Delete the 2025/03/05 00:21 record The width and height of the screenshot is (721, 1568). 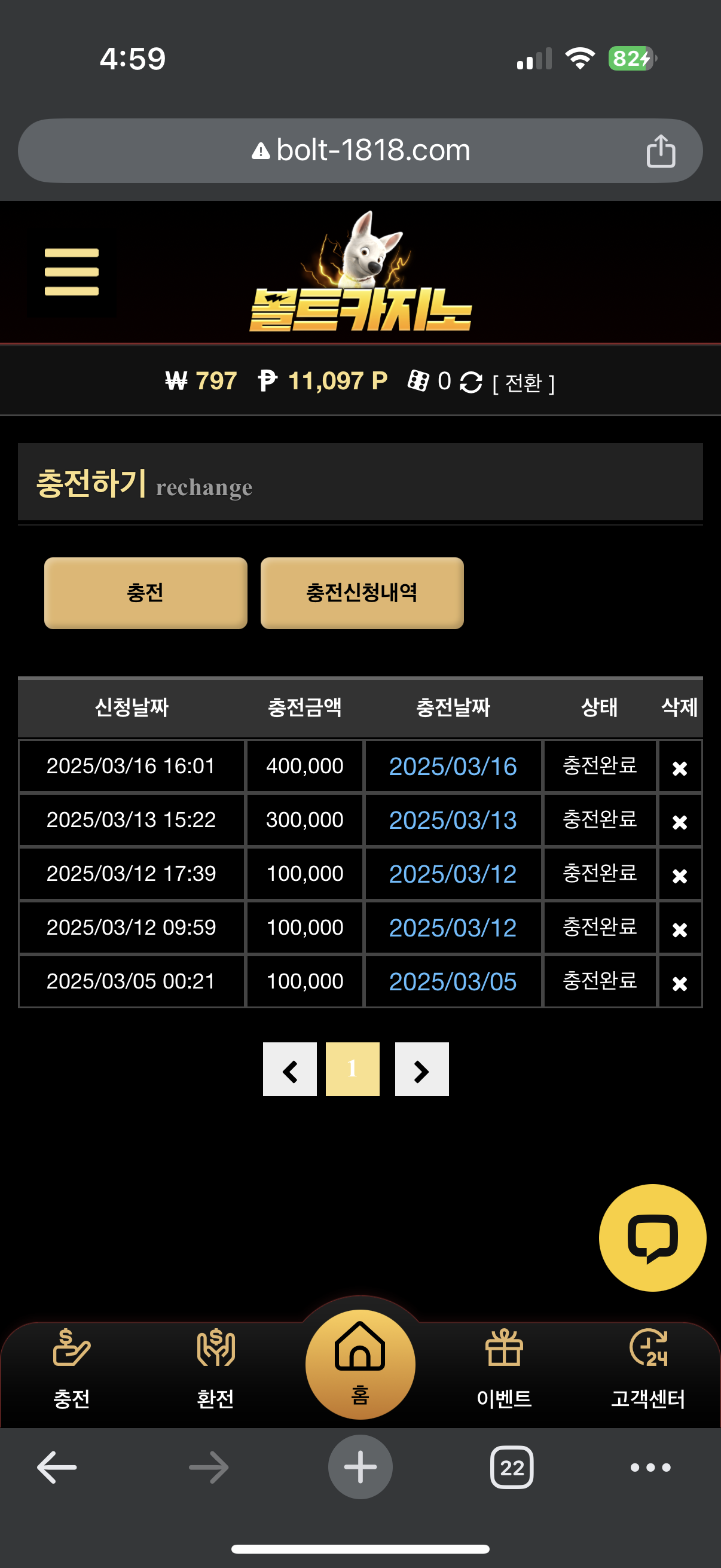(x=680, y=984)
